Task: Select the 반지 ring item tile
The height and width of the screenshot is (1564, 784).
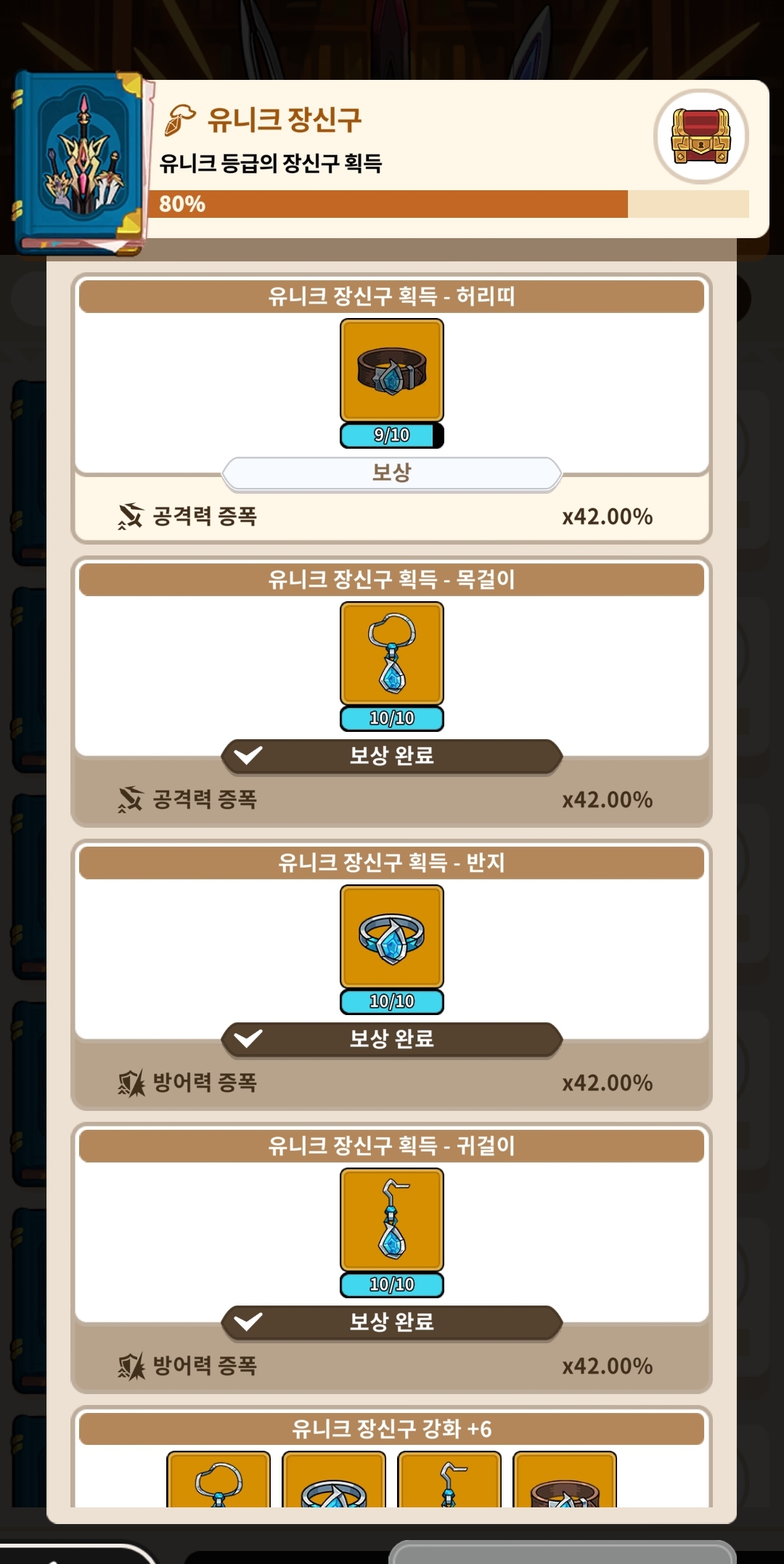Action: click(392, 937)
